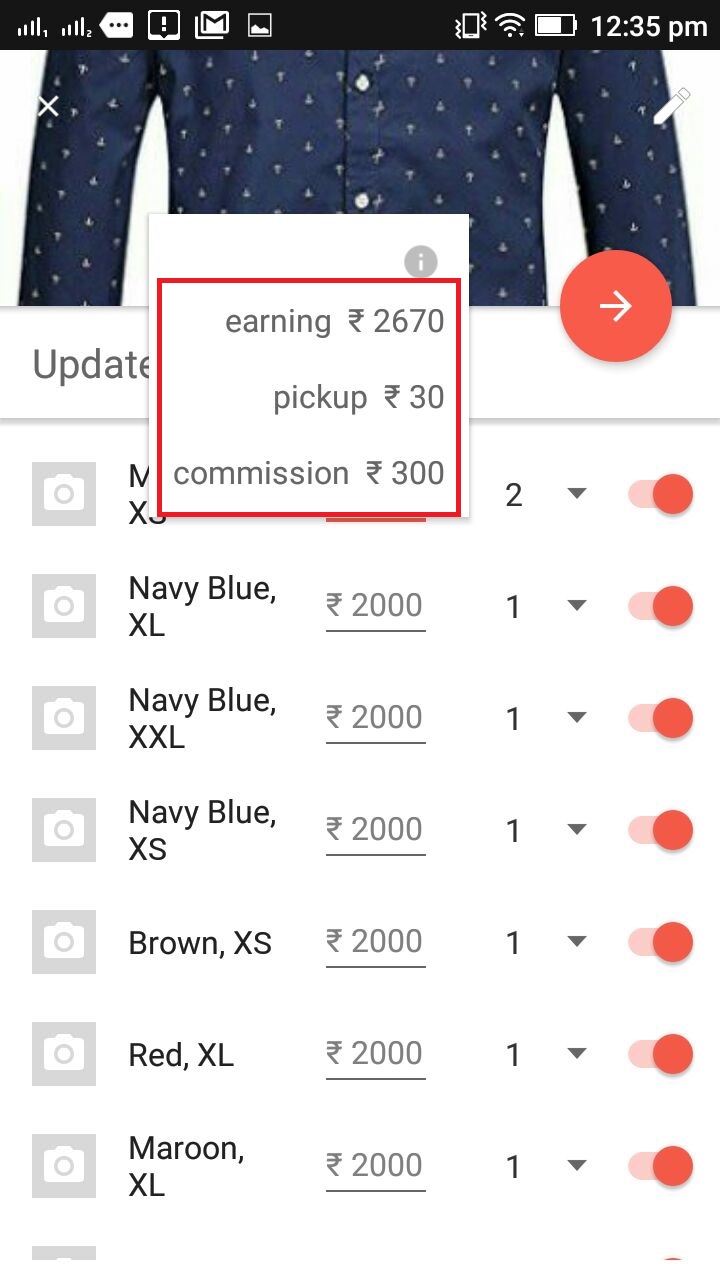720x1280 pixels.
Task: Turn off the Navy Blue, XS toggle
Action: pyautogui.click(x=660, y=830)
